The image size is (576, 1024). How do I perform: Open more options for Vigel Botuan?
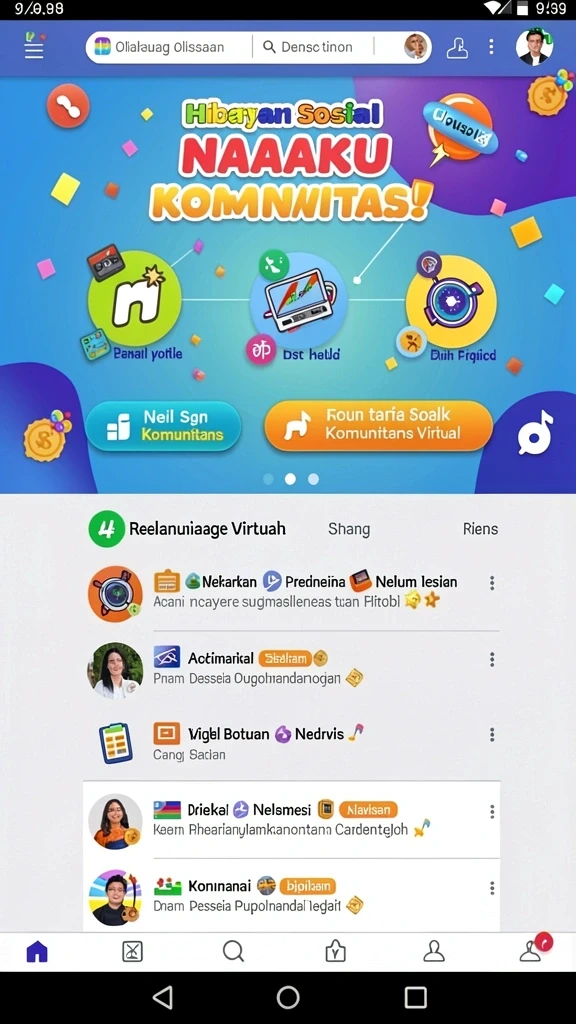492,735
